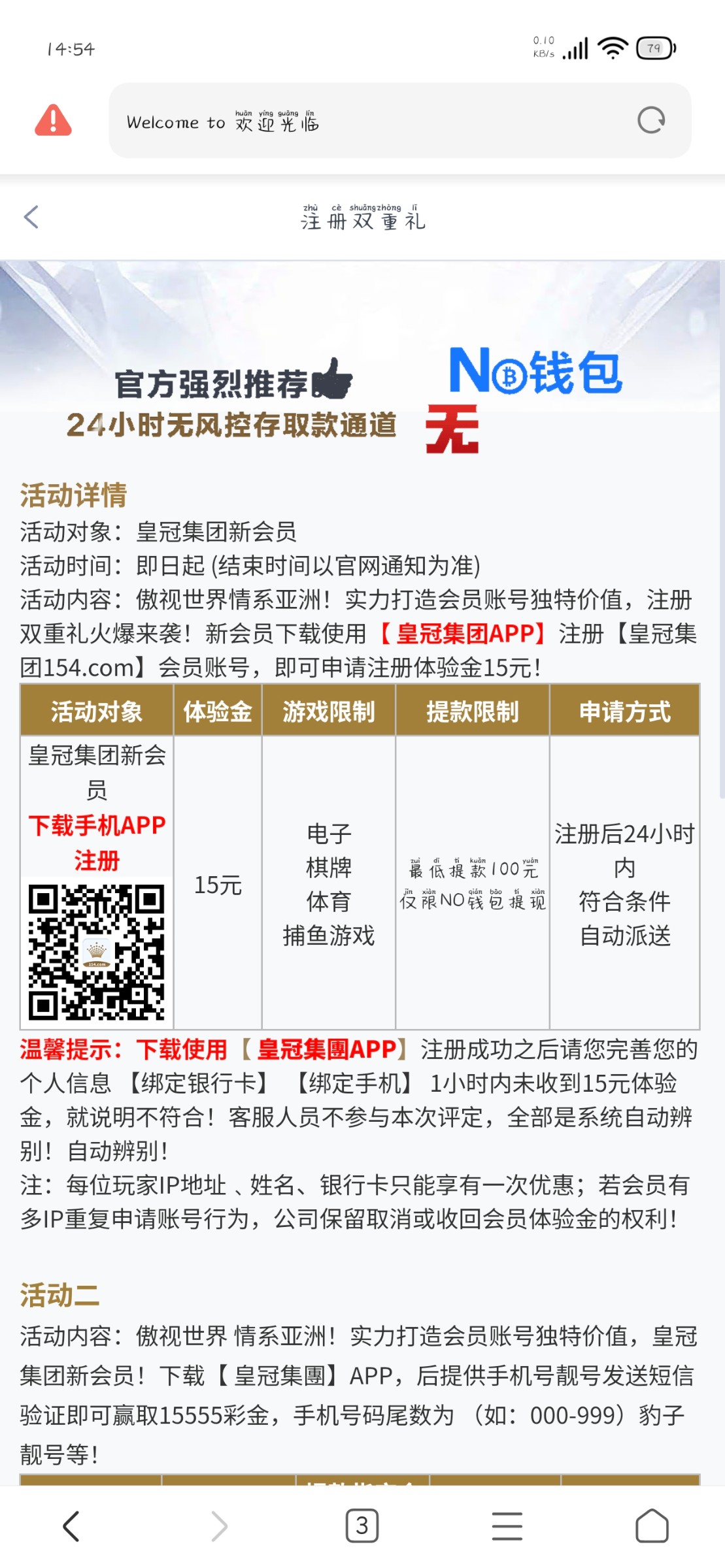Open the tab switcher showing 3 tabs
The image size is (725, 1568).
pos(362,1526)
